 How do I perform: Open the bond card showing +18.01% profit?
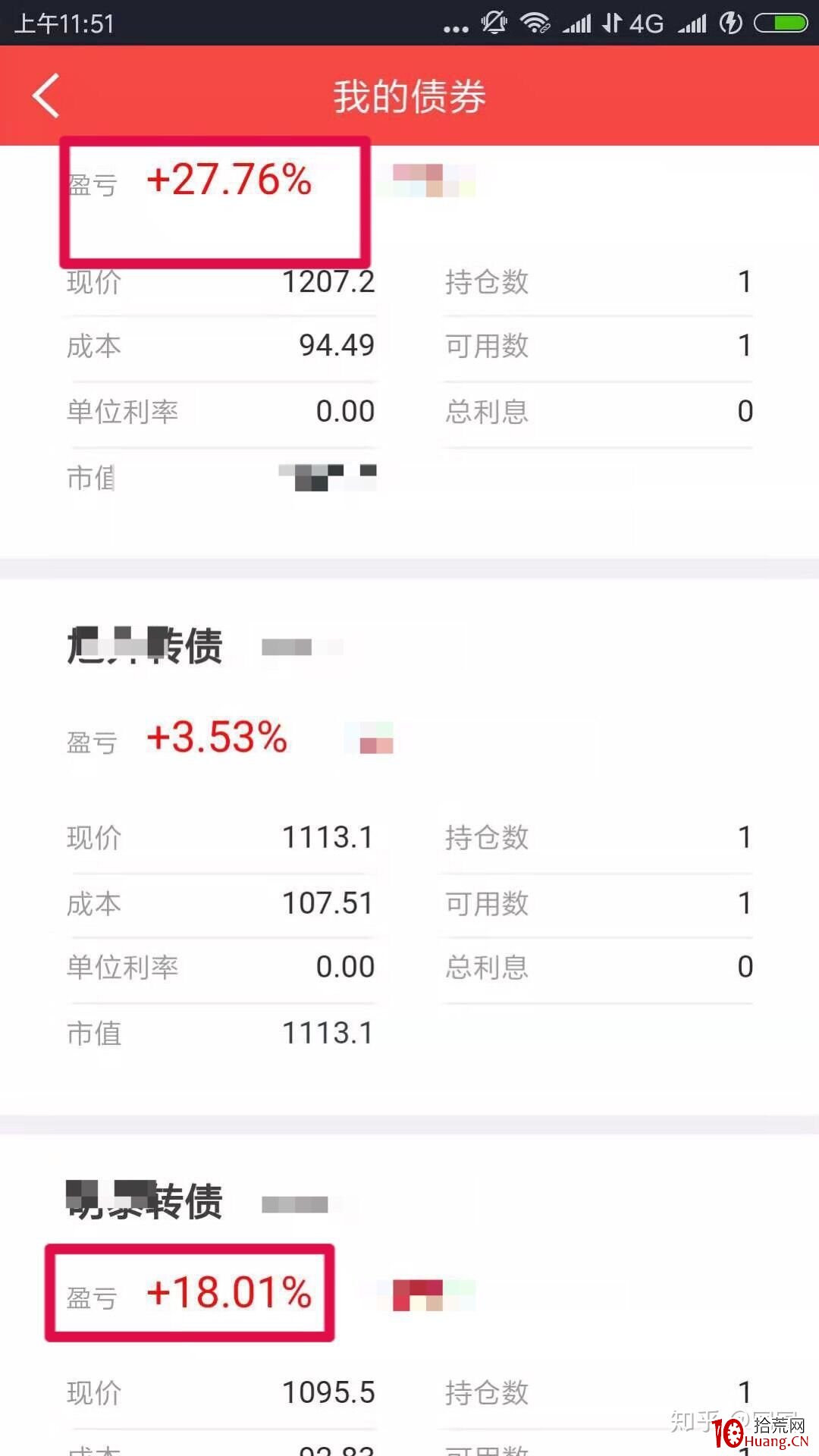pos(409,1295)
